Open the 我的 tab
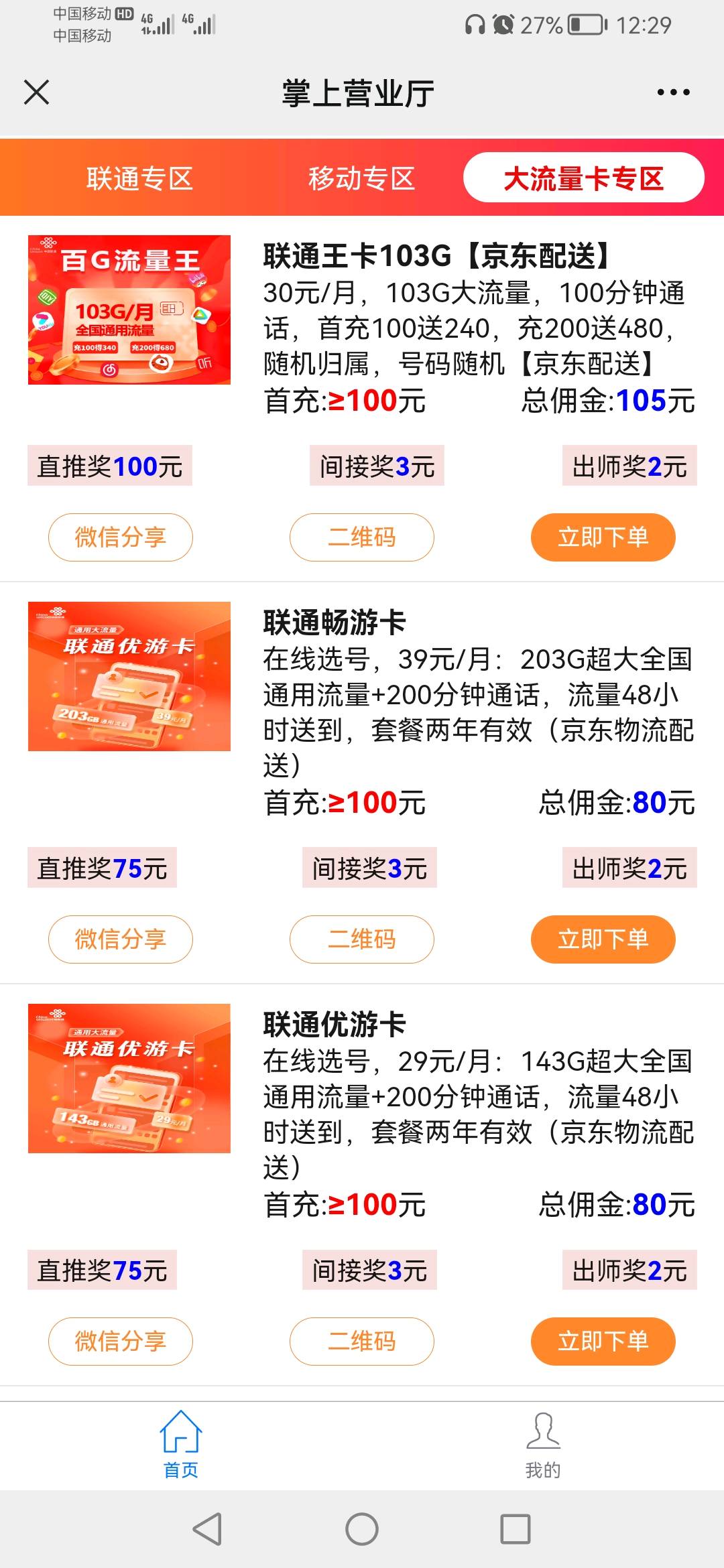 click(543, 1445)
